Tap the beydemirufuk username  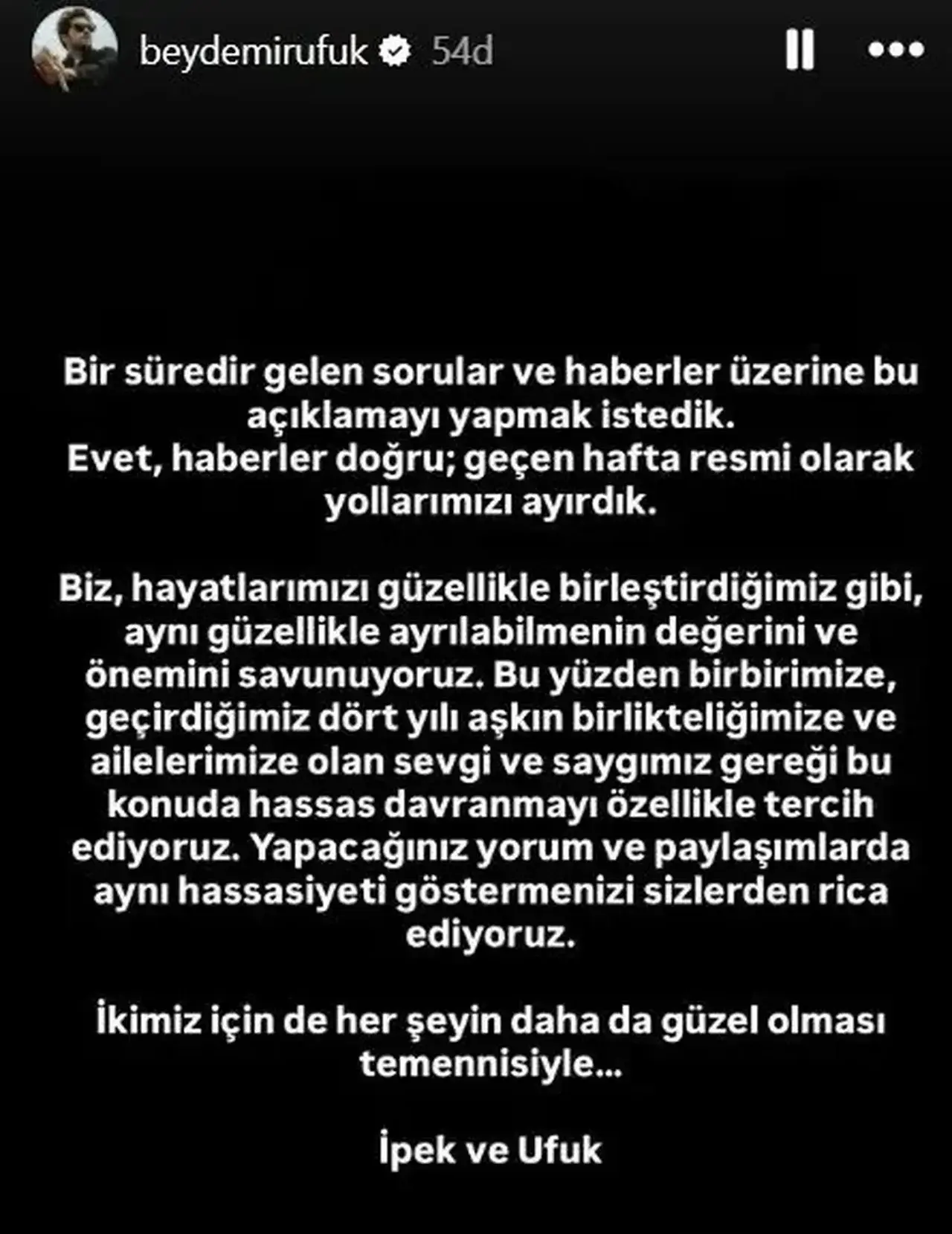point(253,52)
